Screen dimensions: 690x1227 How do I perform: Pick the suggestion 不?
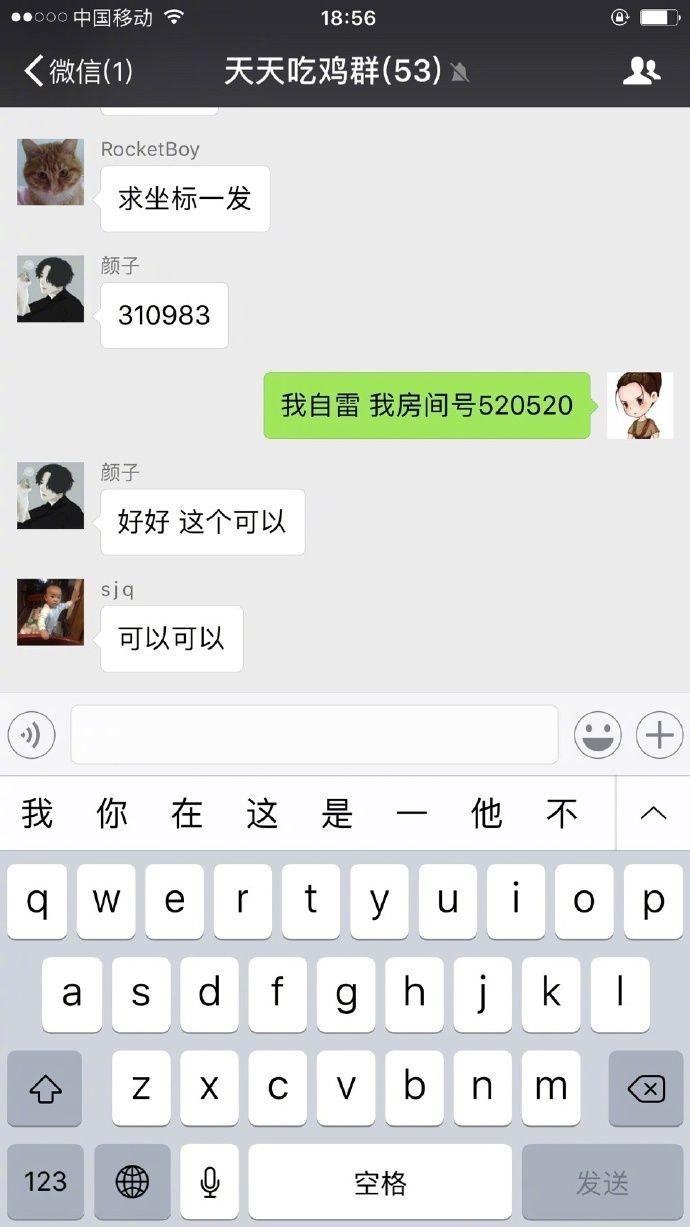[x=562, y=813]
